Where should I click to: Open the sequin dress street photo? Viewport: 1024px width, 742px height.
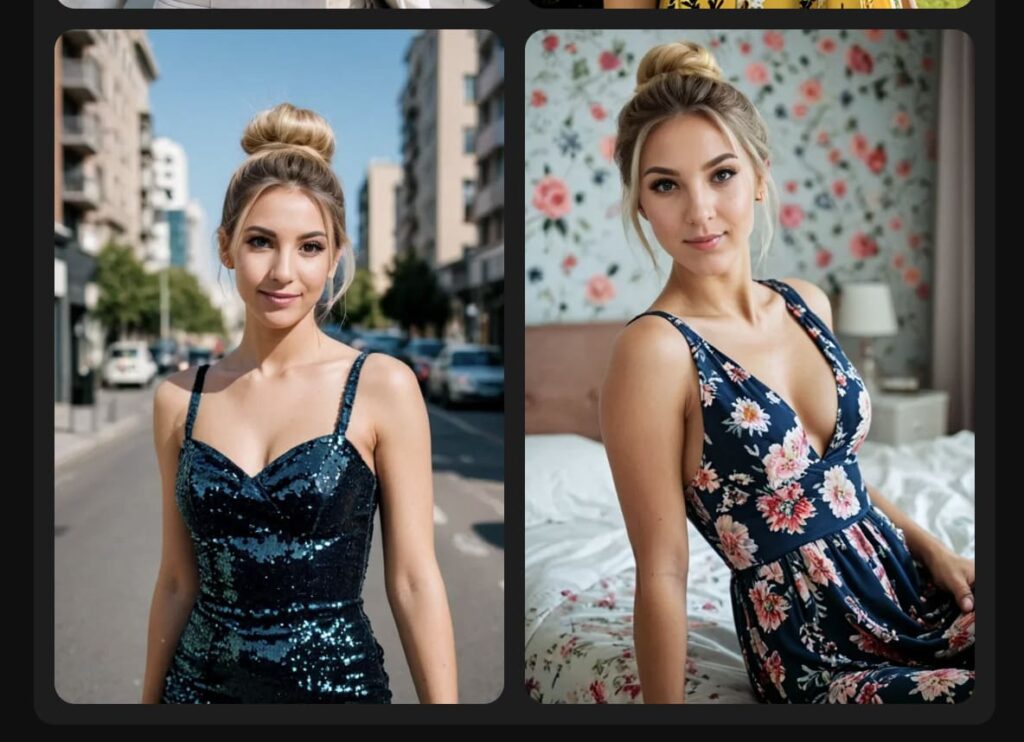click(279, 366)
